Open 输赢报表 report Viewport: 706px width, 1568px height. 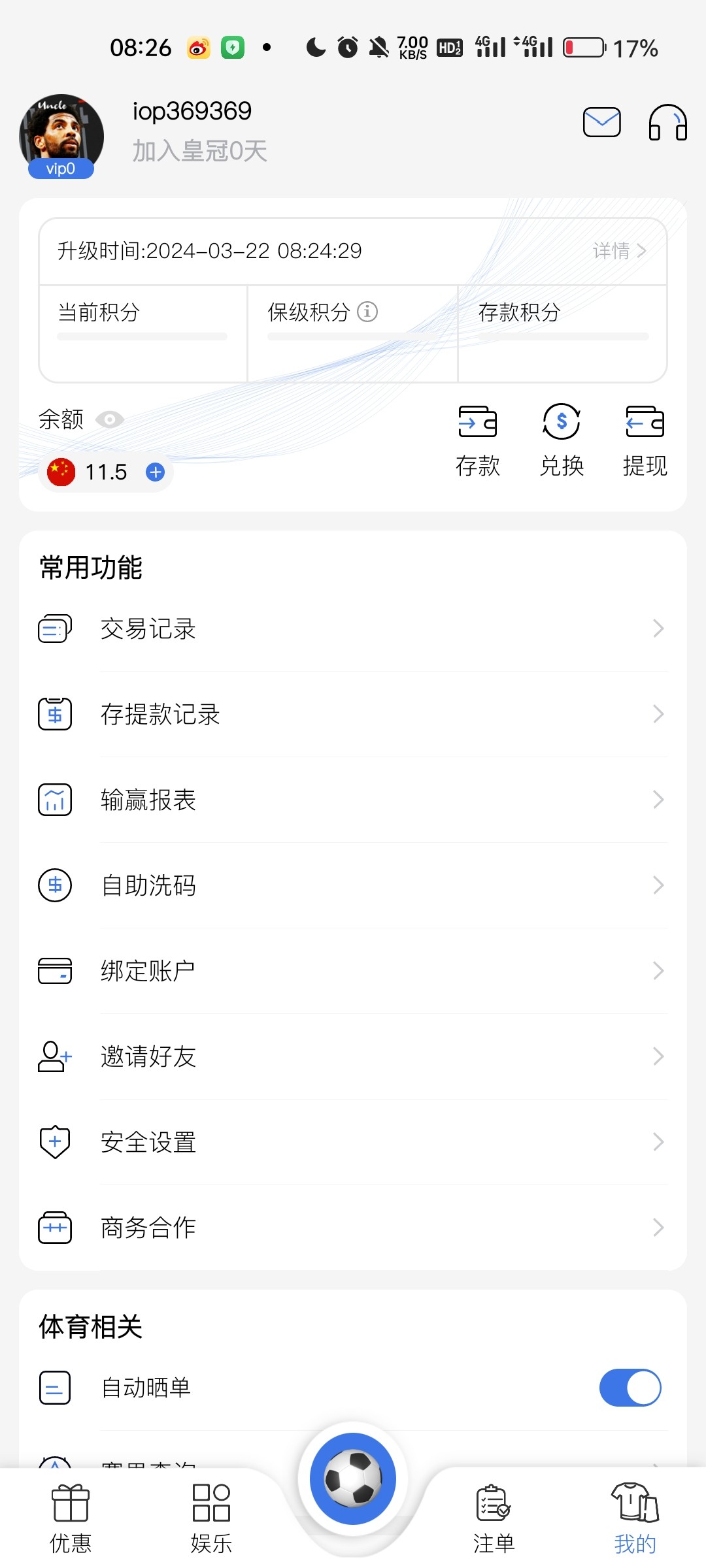(353, 800)
